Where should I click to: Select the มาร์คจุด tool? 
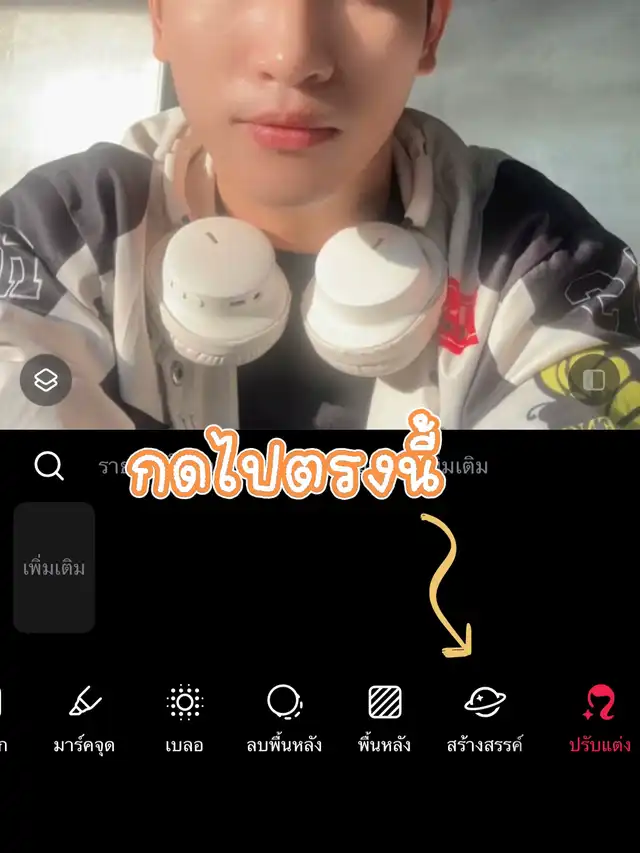[x=84, y=719]
